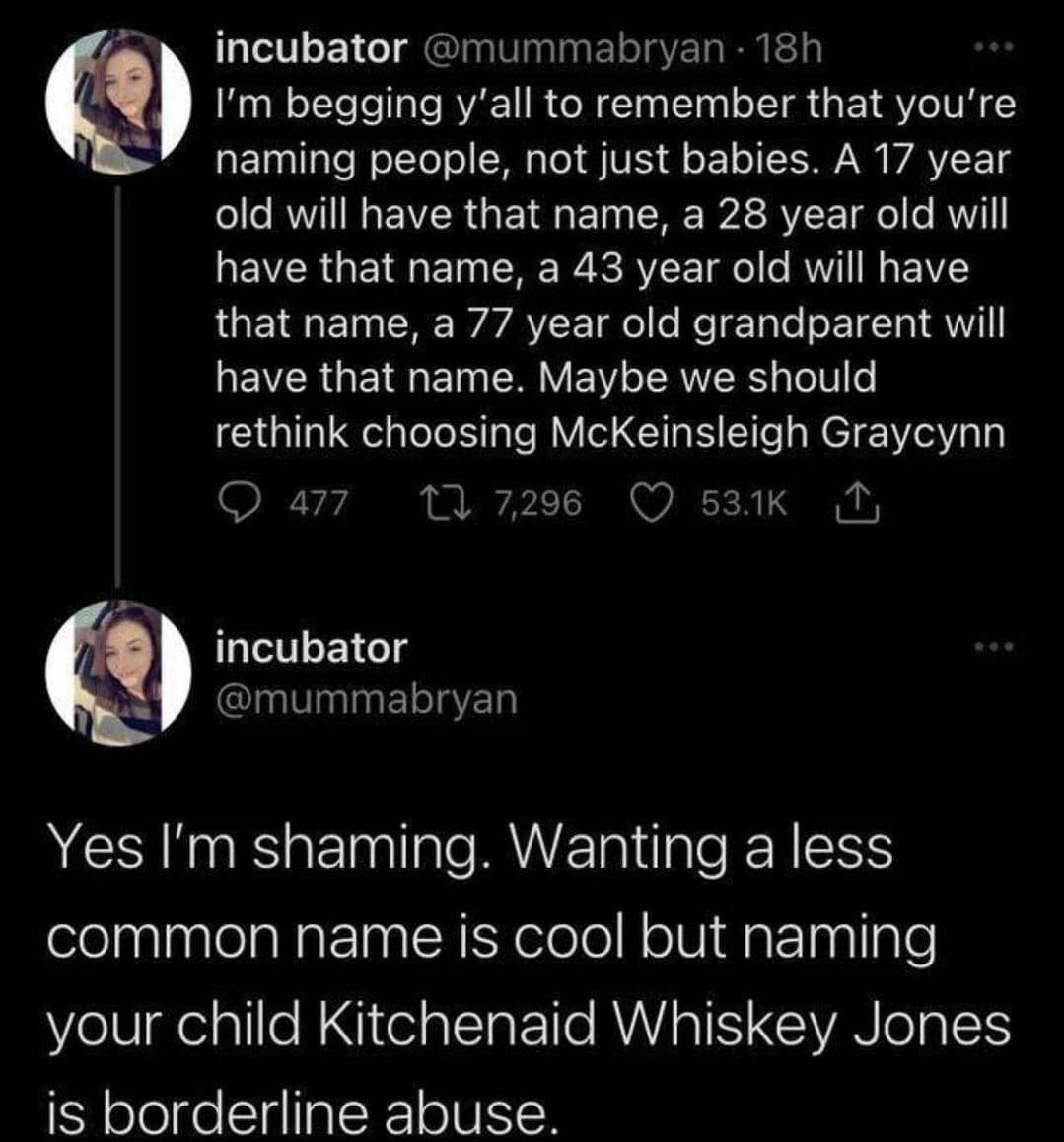The width and height of the screenshot is (1064, 1142).
Task: Share the McKeinsleigh Graycynn tweet
Action: pos(849,504)
